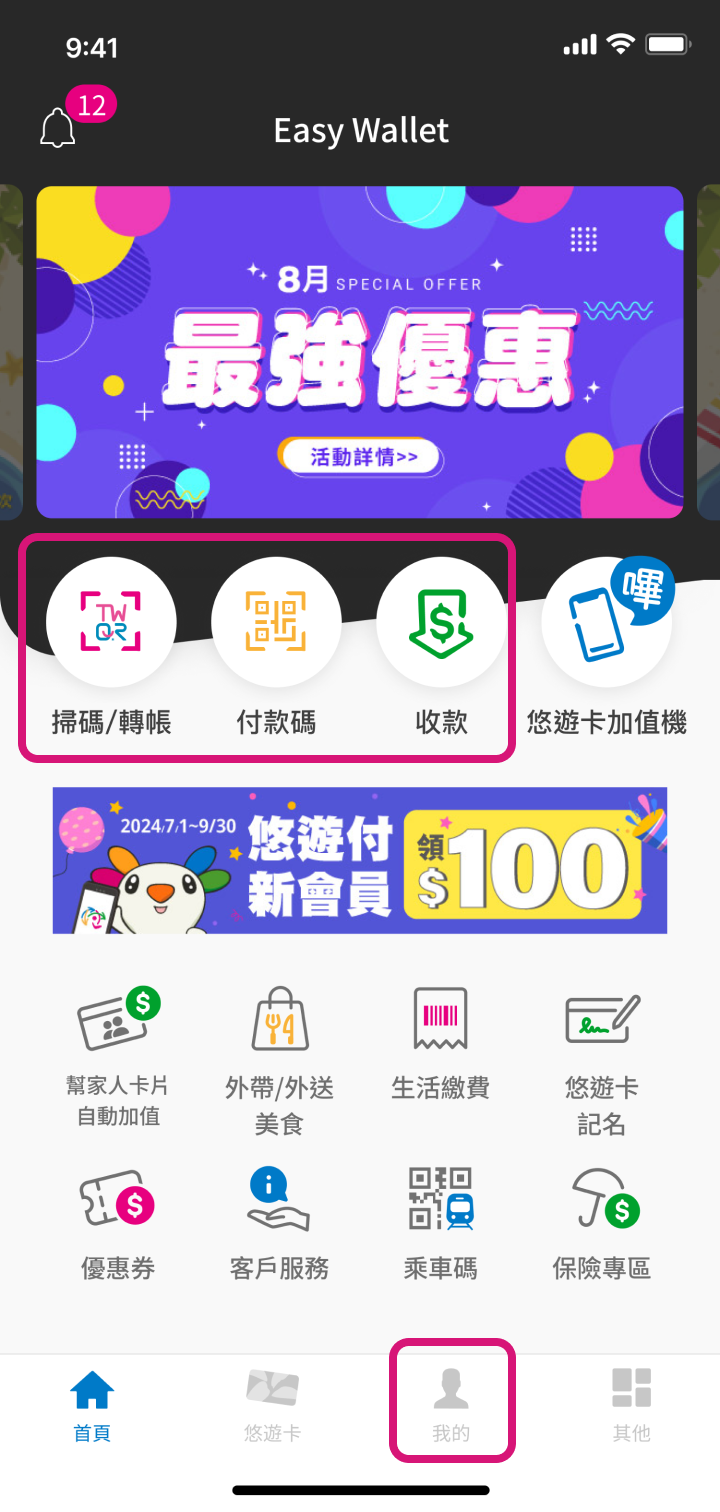Switch to the 首頁 tab
This screenshot has width=720, height=1512.
[92, 1405]
